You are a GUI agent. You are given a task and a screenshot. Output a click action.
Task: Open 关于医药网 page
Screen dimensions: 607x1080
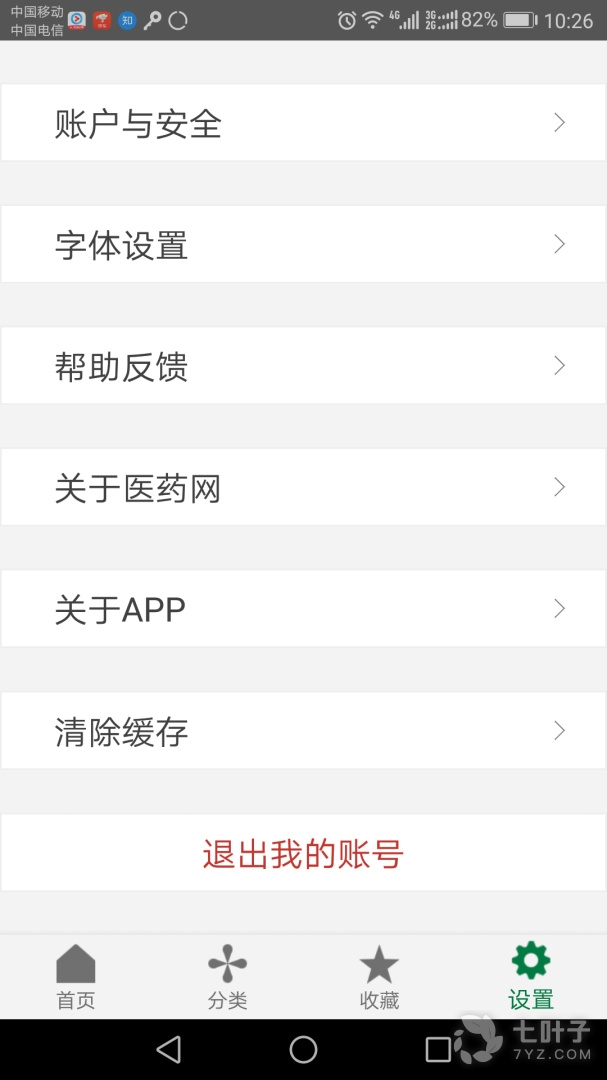click(x=303, y=488)
